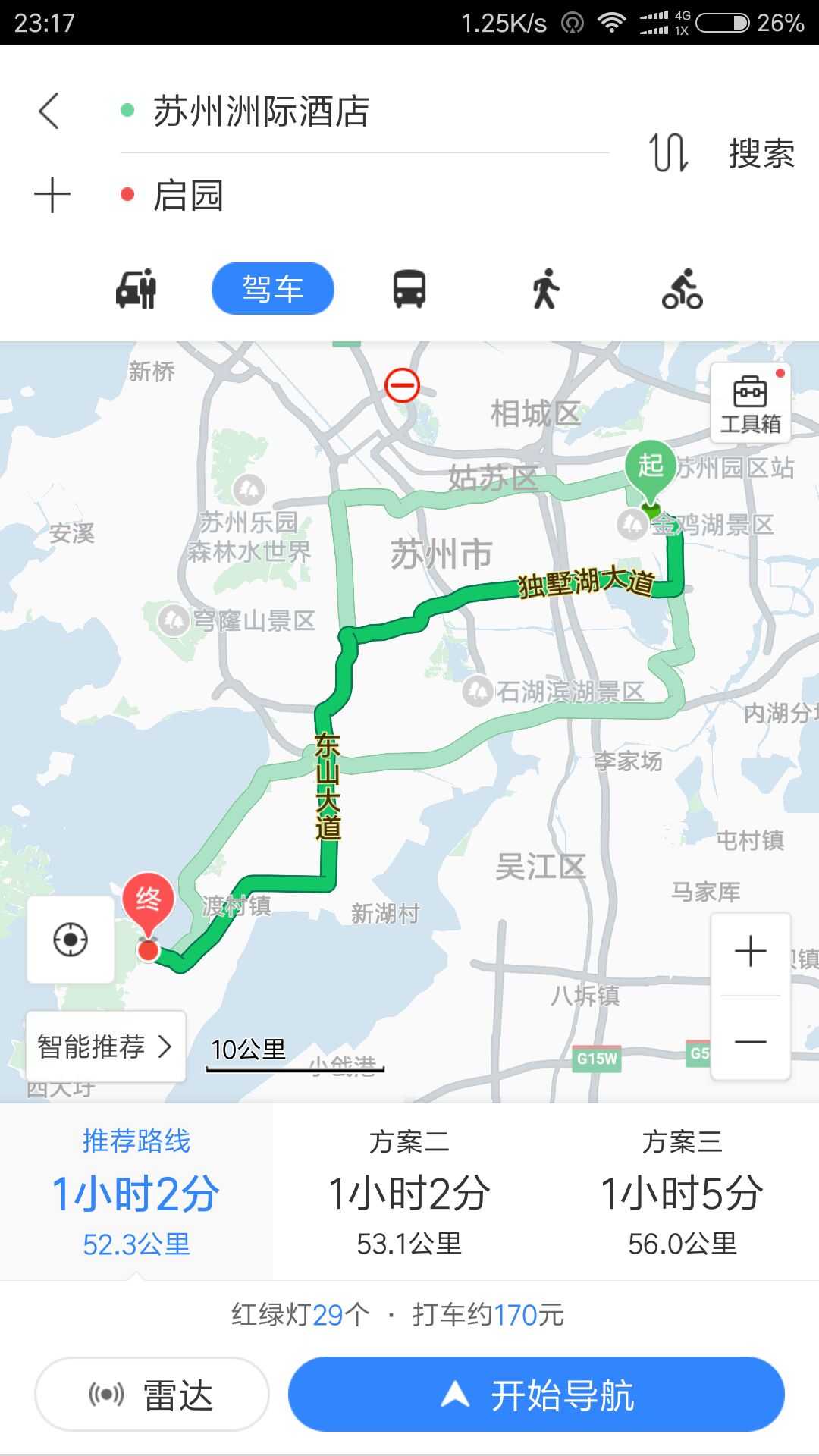Zoom out on the map
Image resolution: width=819 pixels, height=1456 pixels.
tap(751, 1041)
